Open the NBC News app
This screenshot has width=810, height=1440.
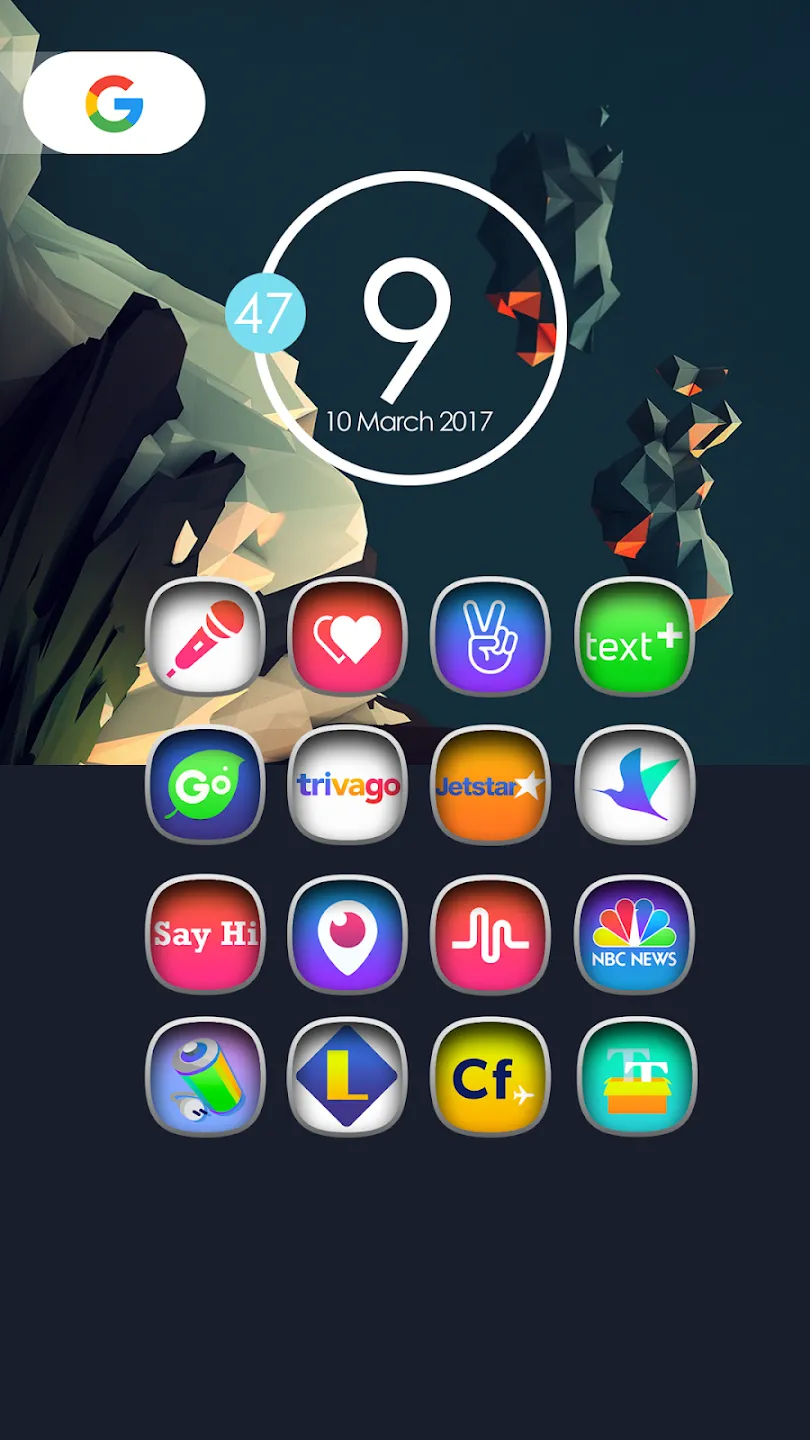635,934
